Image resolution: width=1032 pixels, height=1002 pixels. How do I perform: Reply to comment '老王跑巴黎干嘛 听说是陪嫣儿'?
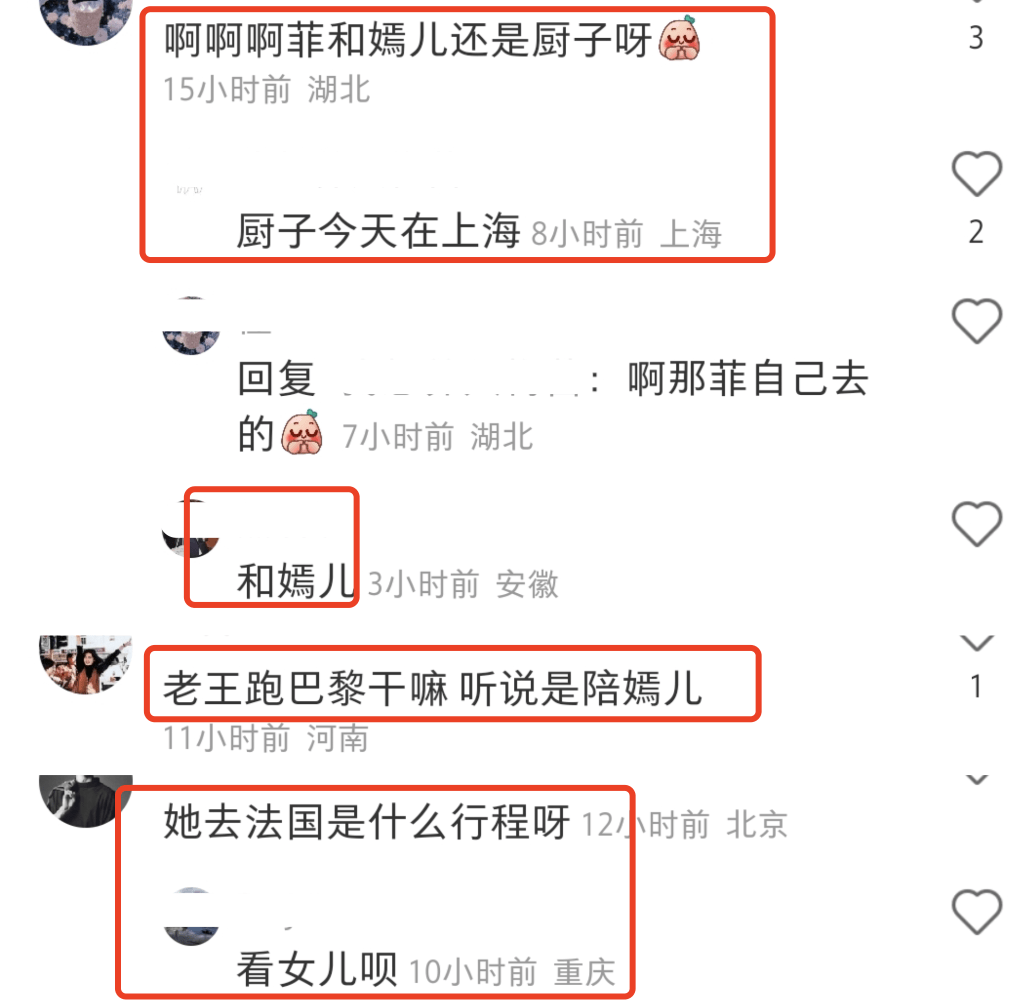(432, 689)
